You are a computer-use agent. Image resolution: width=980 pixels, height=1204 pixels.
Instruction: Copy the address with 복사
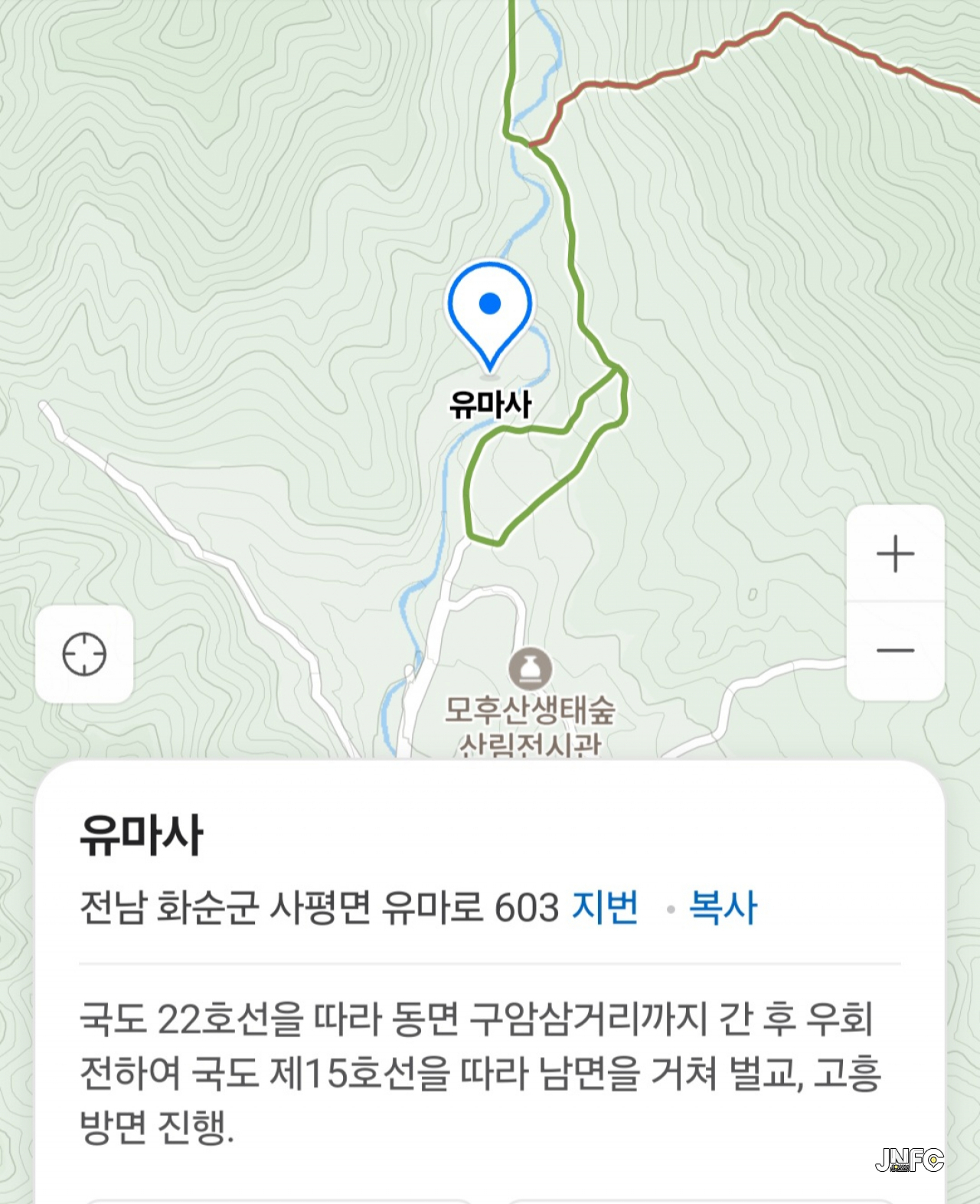coord(723,908)
